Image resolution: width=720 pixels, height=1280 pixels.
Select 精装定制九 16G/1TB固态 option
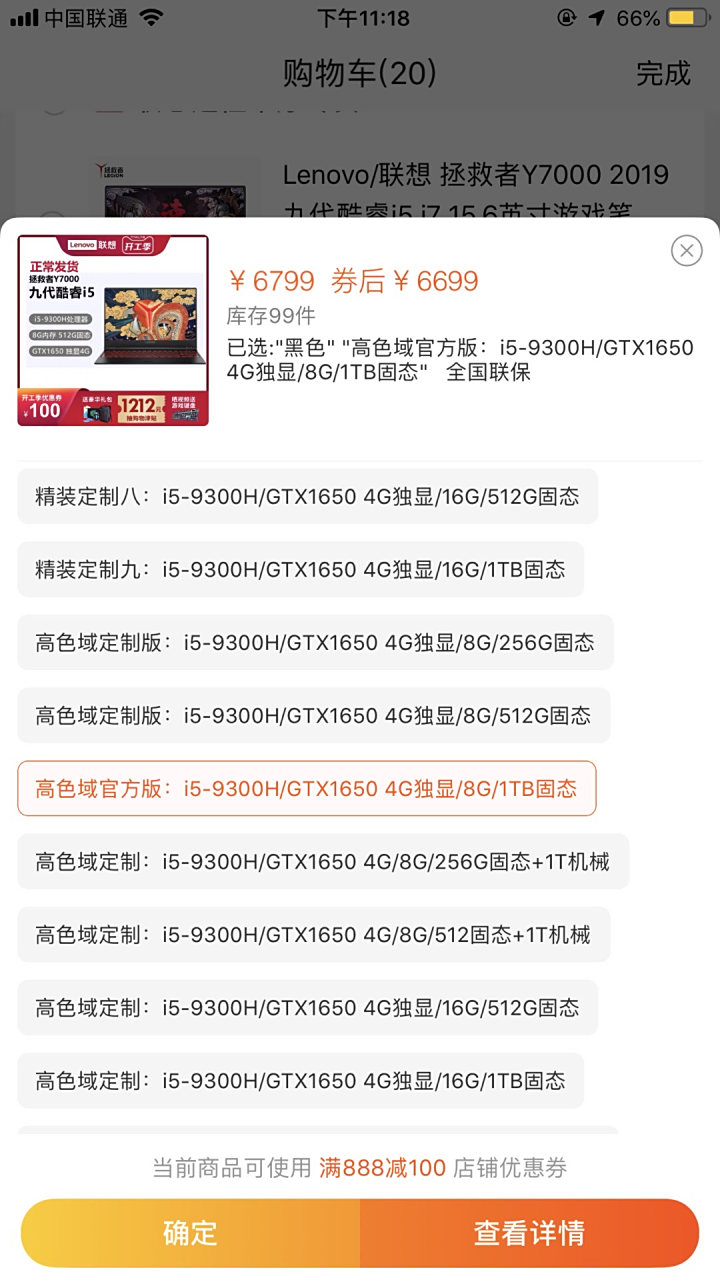300,569
